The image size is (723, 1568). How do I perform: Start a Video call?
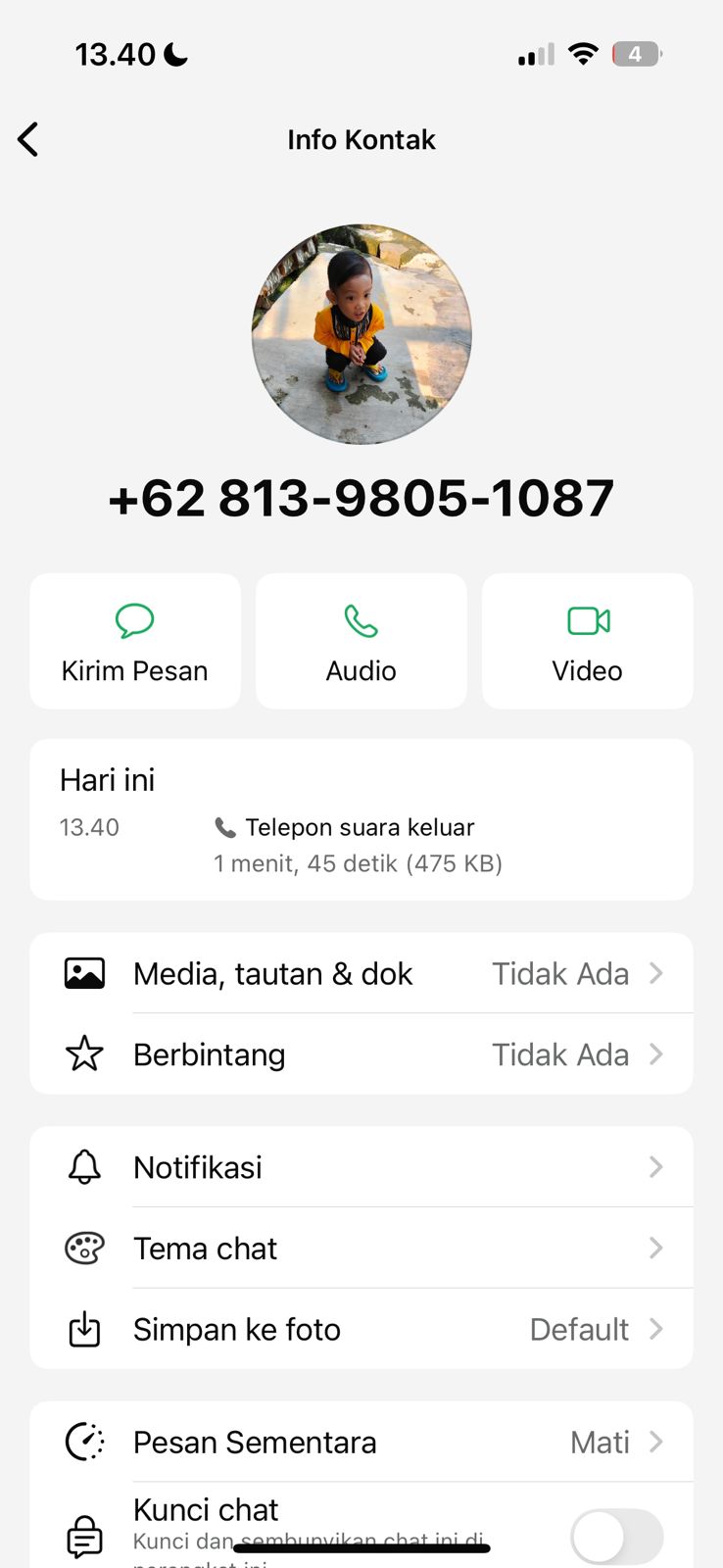click(x=587, y=641)
